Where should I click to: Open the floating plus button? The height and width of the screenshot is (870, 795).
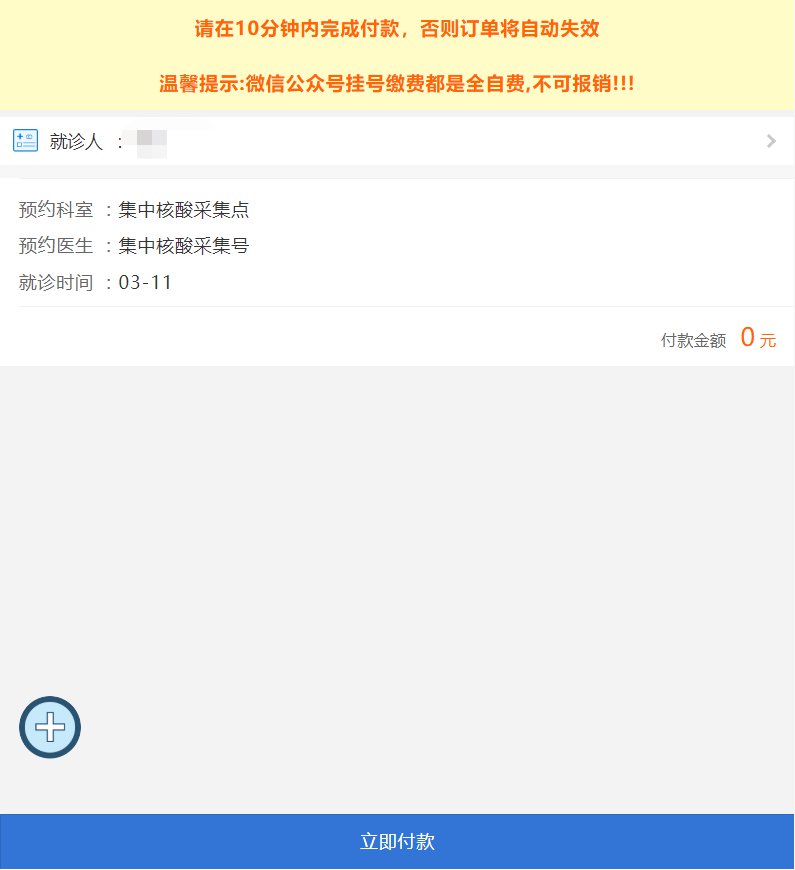point(50,727)
